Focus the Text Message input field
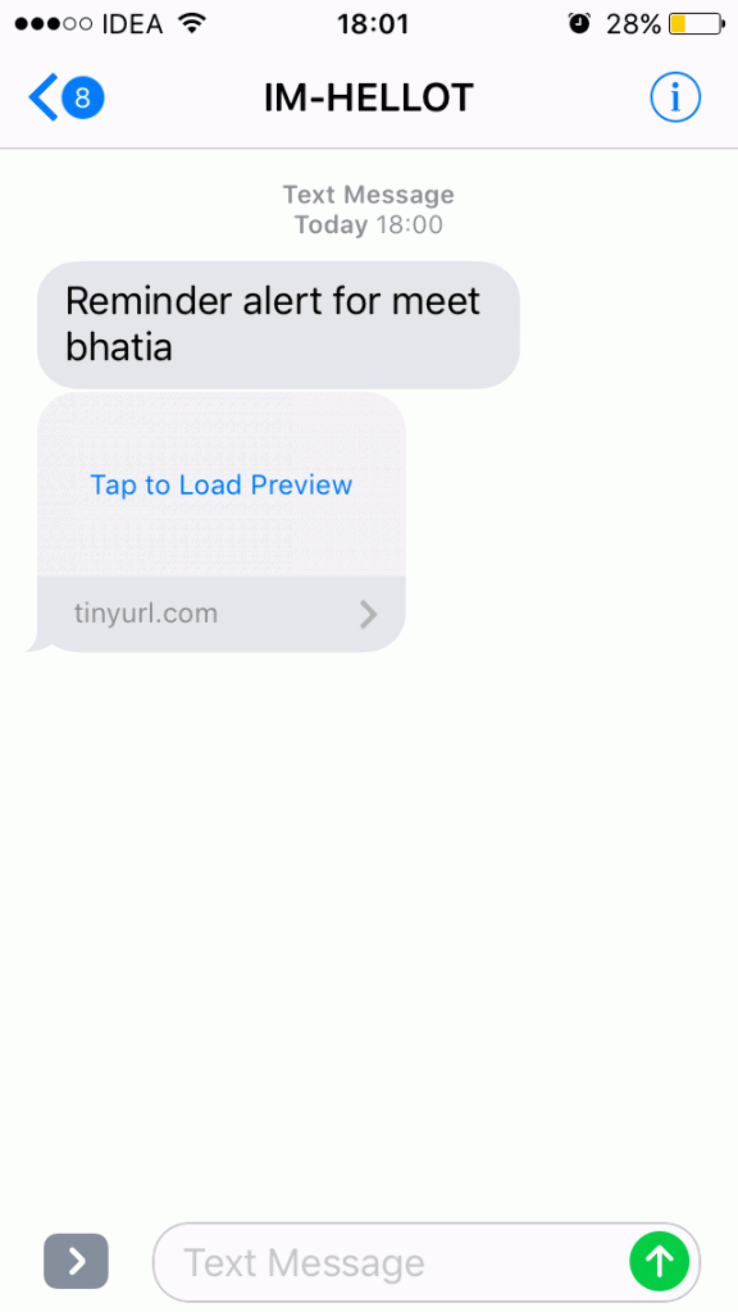Viewport: 738px width, 1312px height. 390,1263
